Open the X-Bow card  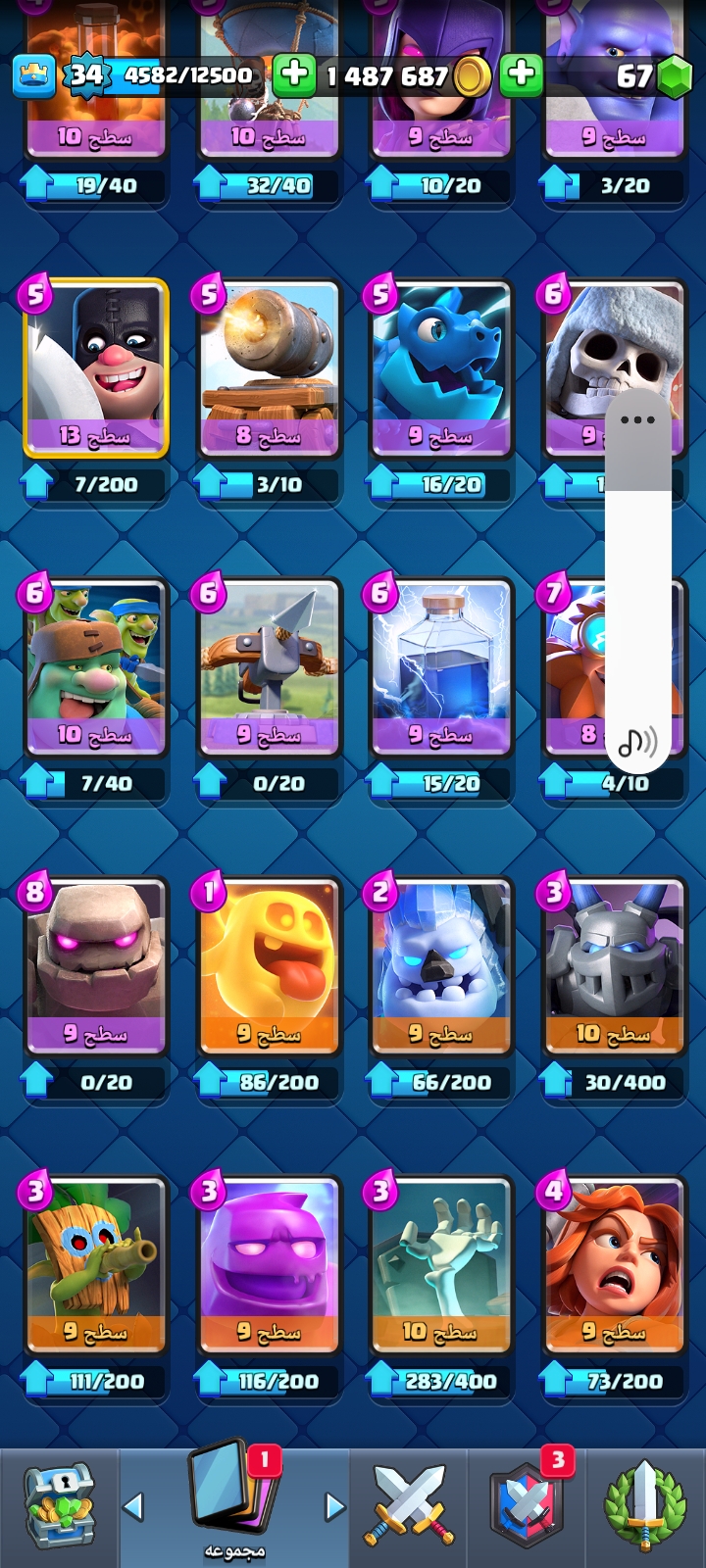[x=269, y=666]
